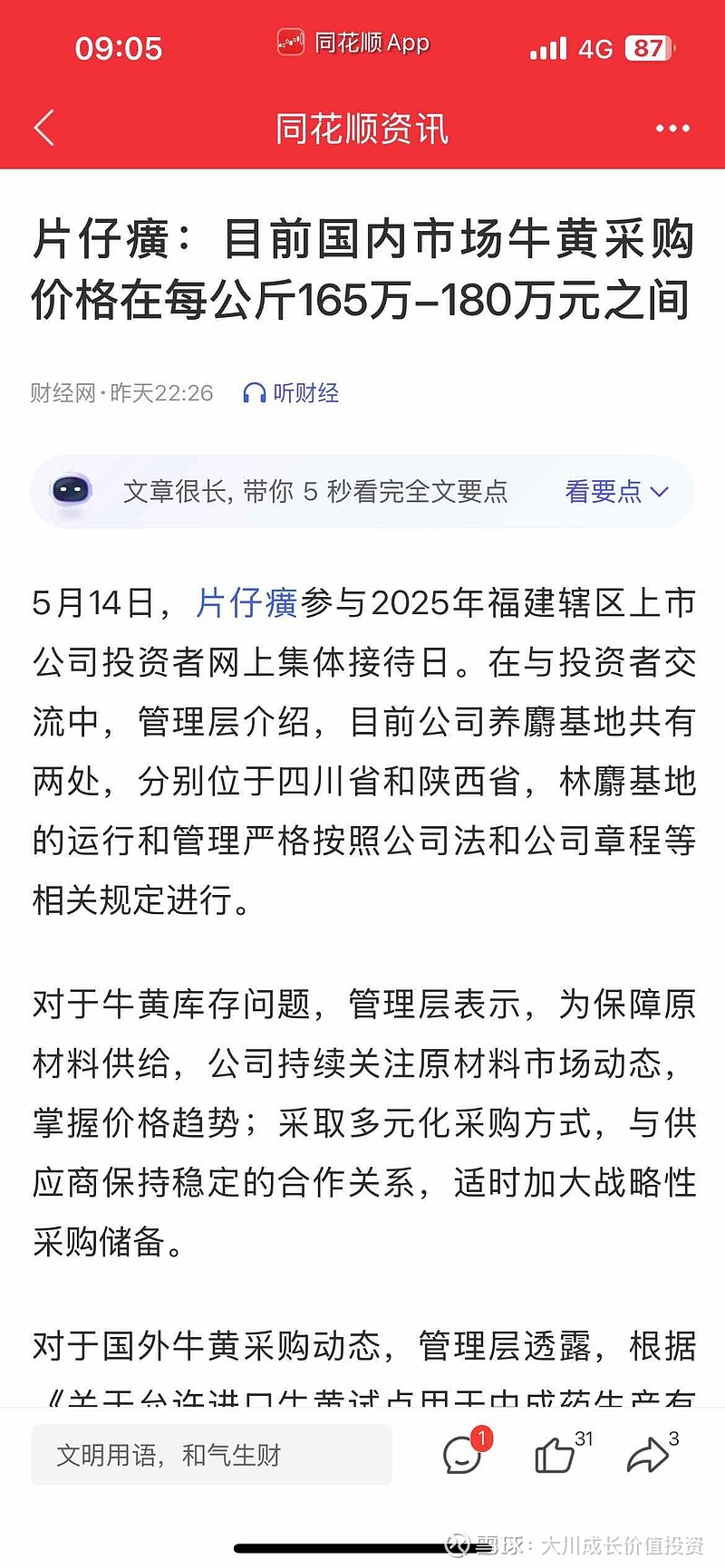This screenshot has height=1568, width=725.
Task: Open the 同花顺资讯 title bar menu
Action: [x=362, y=128]
